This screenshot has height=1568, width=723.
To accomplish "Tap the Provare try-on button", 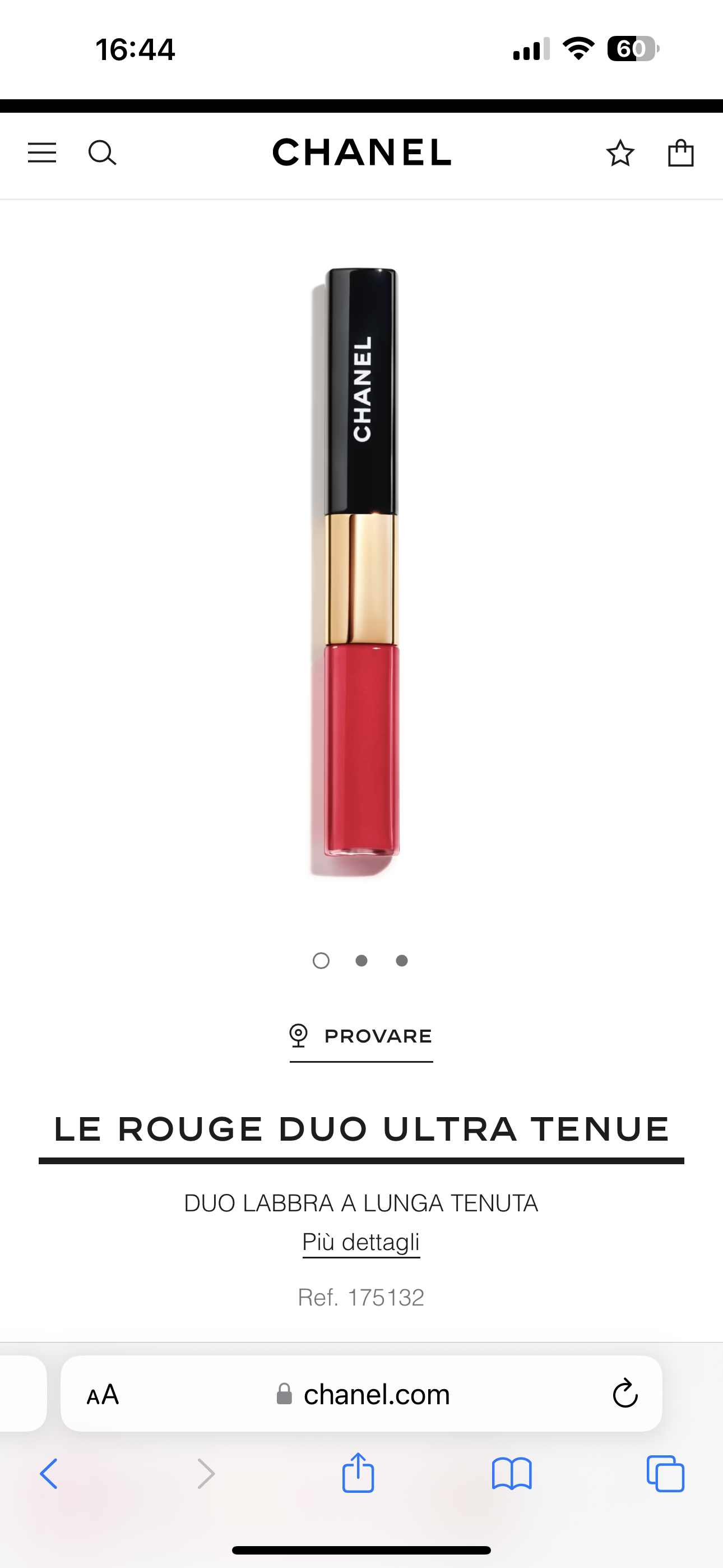I will click(x=361, y=1036).
